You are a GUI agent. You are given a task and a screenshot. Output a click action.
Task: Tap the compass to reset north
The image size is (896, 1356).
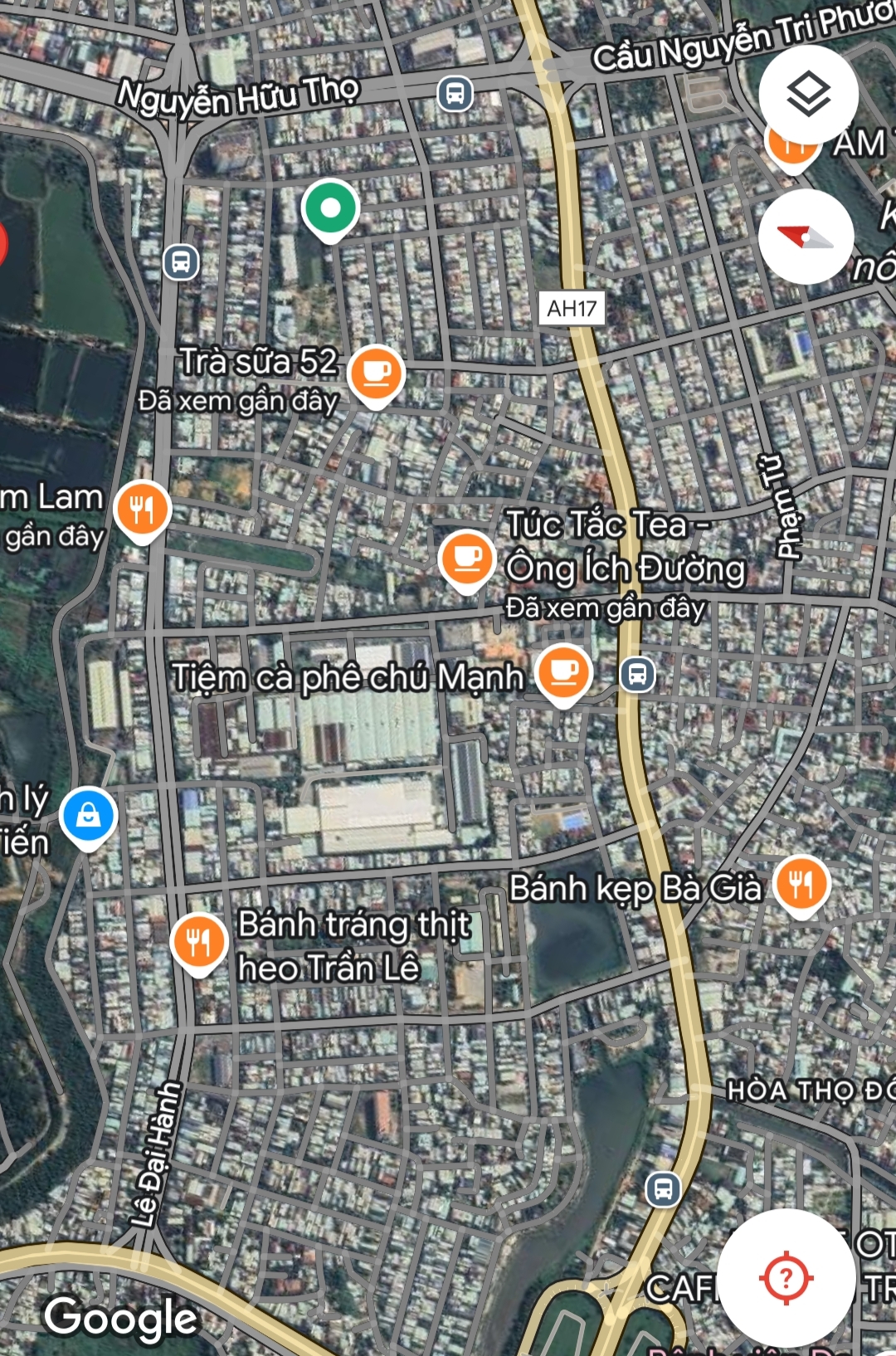tap(806, 237)
